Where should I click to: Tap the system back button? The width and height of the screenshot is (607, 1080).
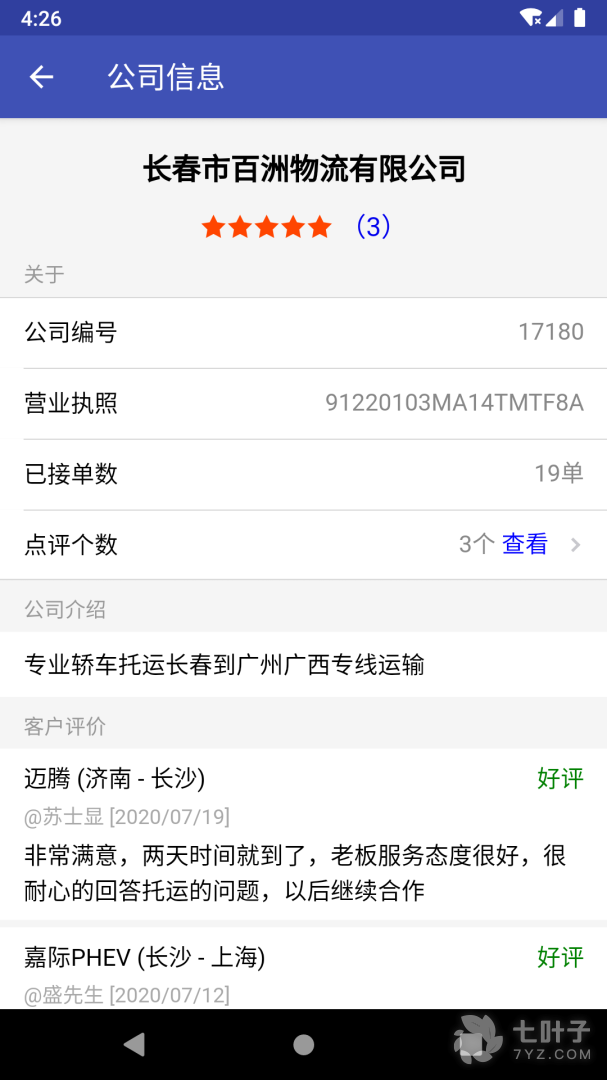pos(133,1045)
